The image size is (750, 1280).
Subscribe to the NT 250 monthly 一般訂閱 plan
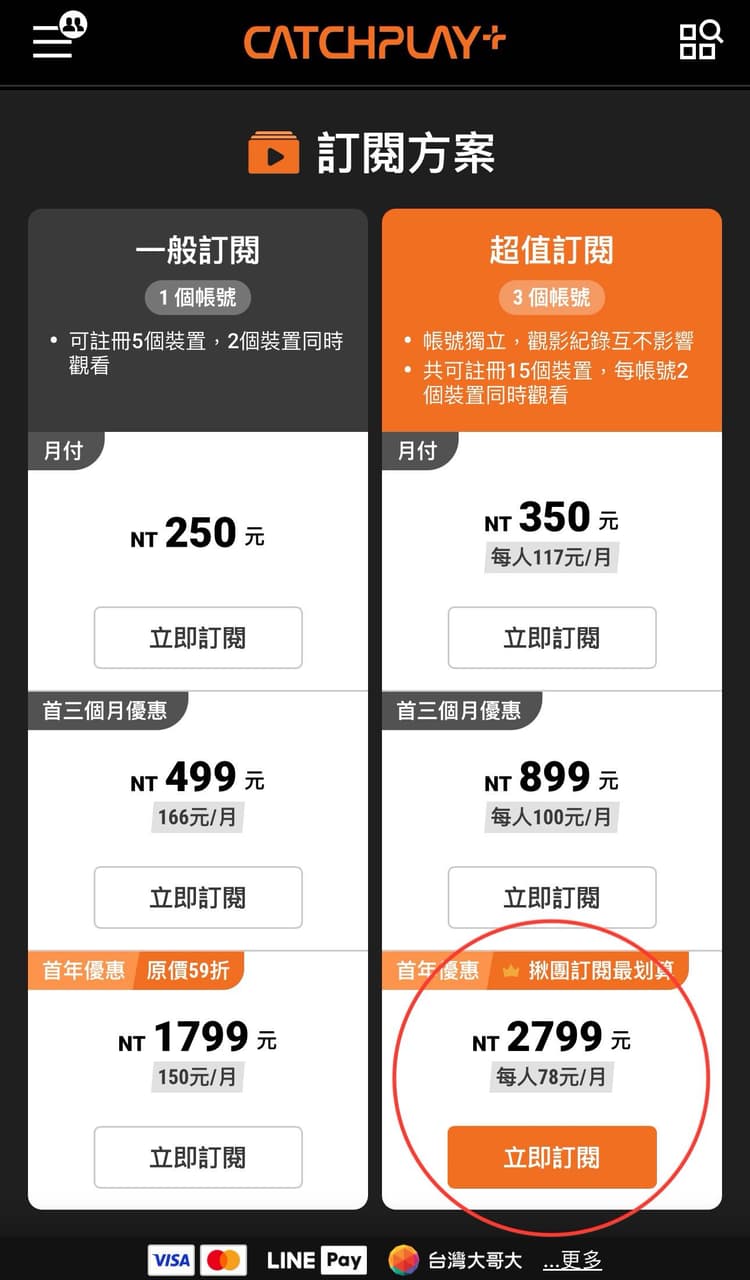pos(198,637)
